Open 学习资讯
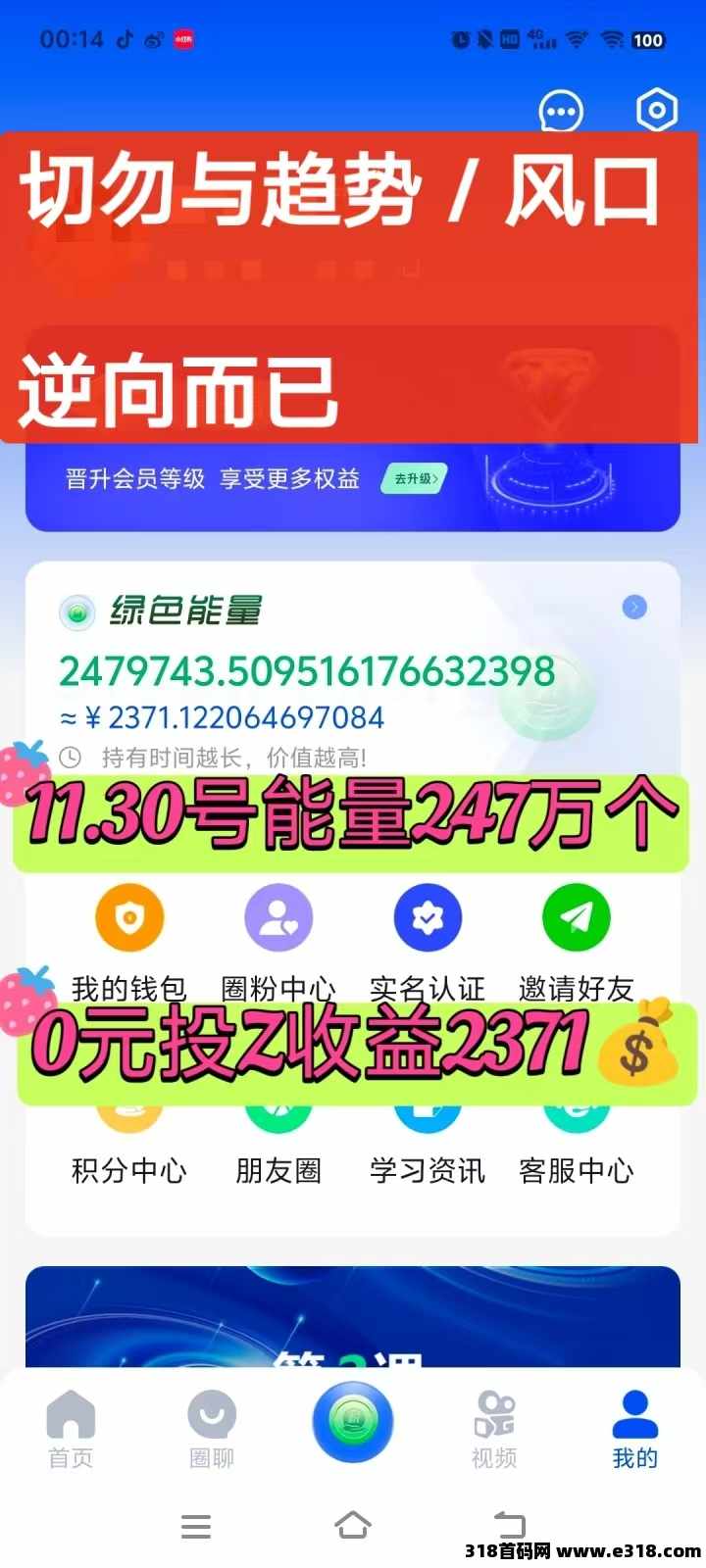Screen dimensions: 706x1568 tap(428, 1147)
